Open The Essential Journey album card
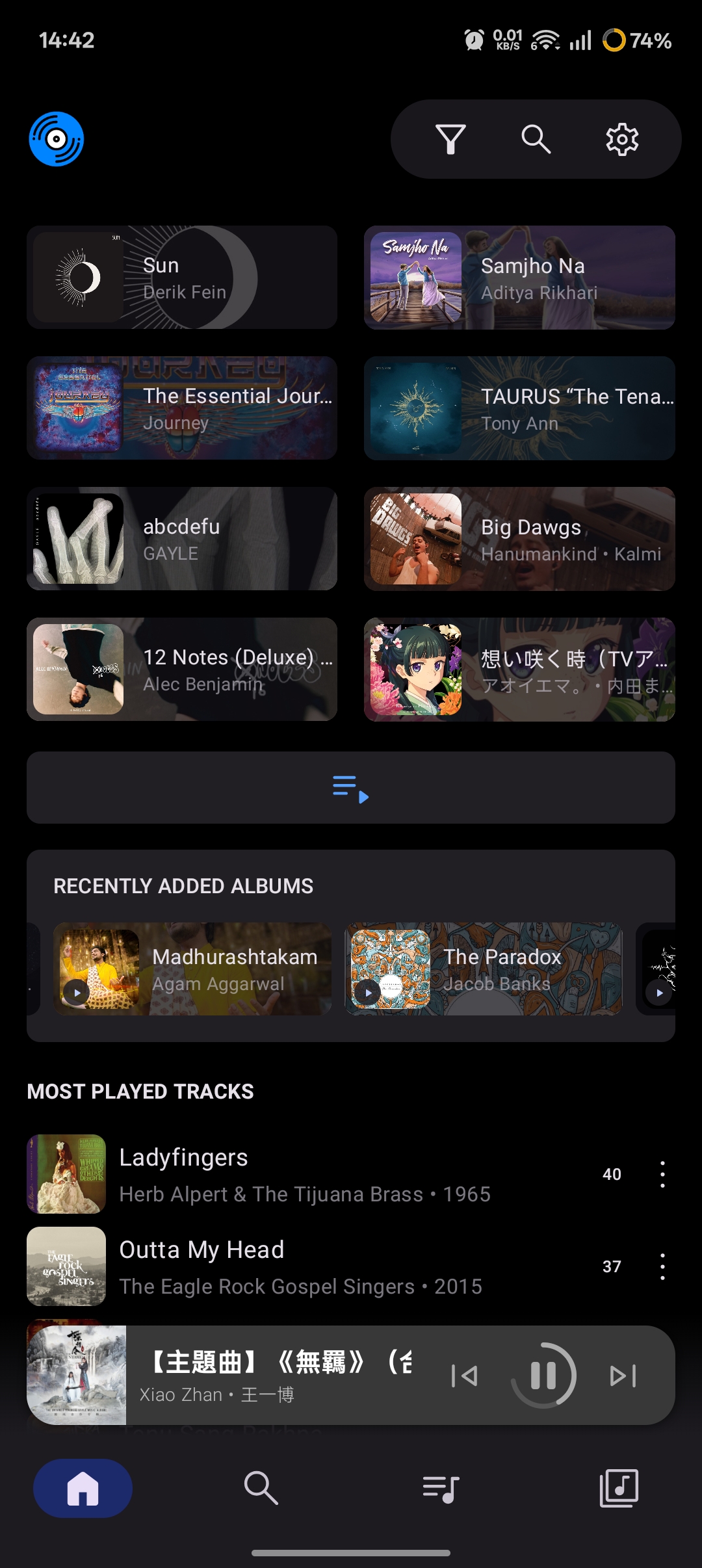Screen dimensions: 702x1568 click(x=182, y=408)
